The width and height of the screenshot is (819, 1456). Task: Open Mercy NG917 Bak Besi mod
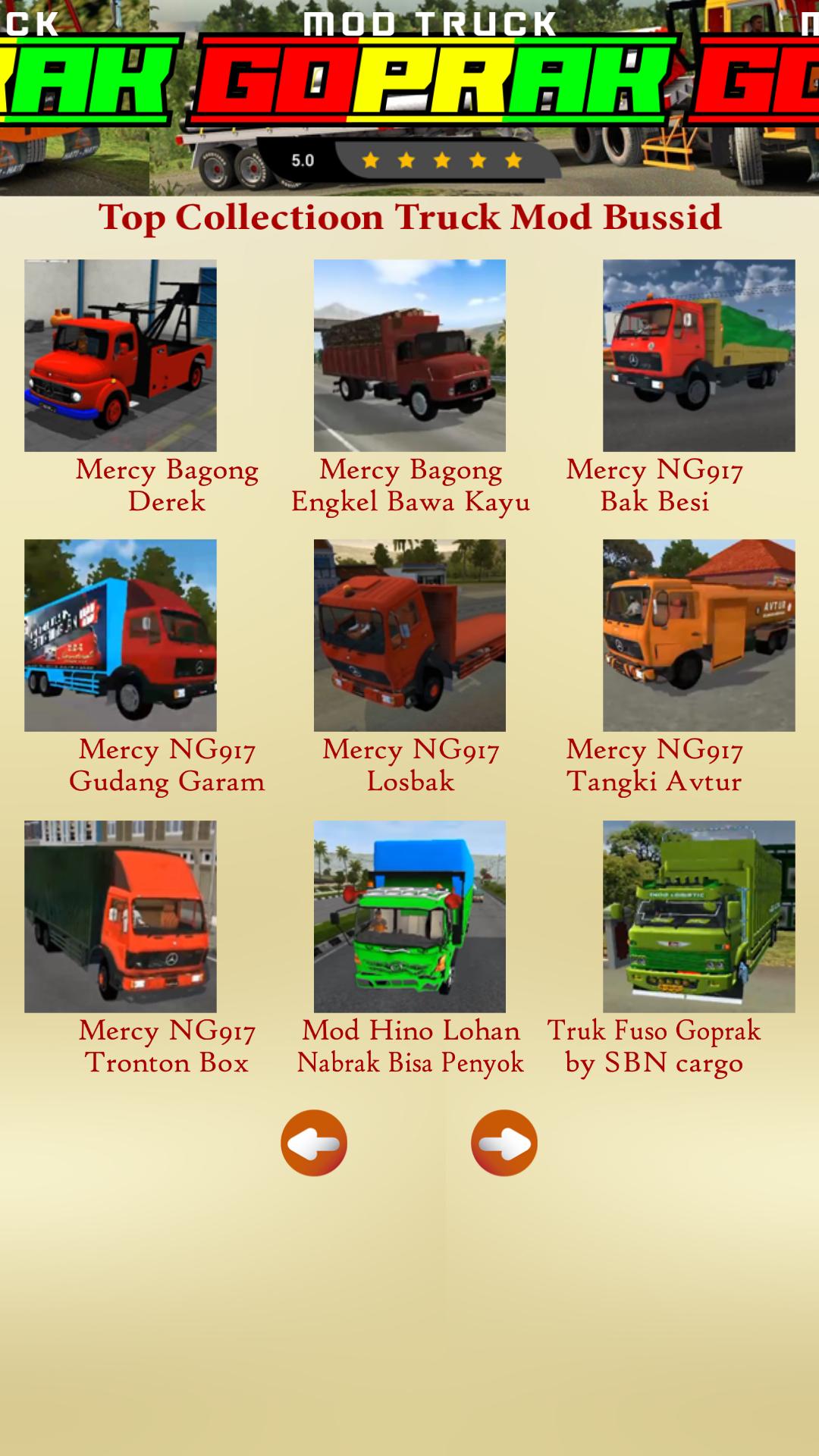pos(698,356)
